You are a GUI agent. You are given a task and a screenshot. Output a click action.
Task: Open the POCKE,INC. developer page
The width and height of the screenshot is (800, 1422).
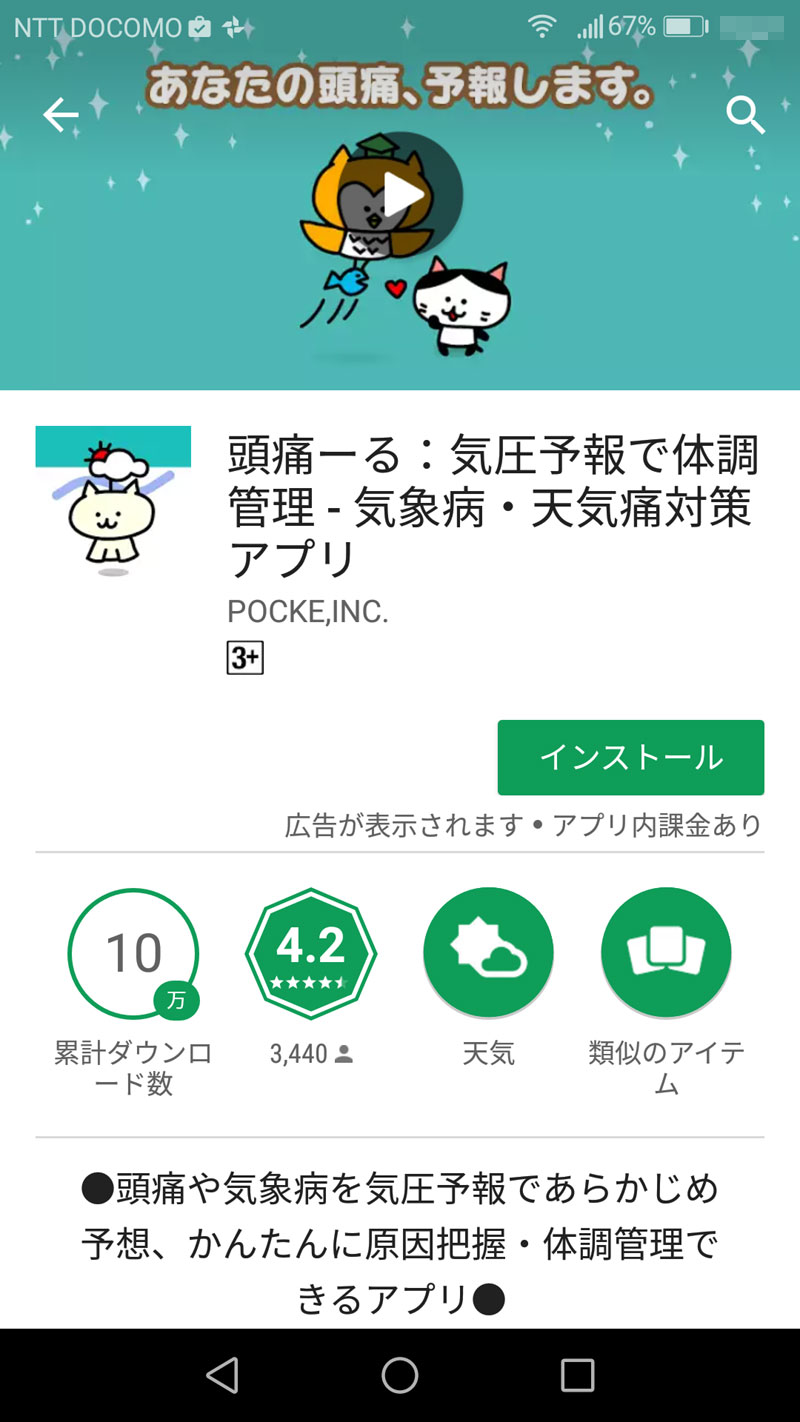(308, 612)
